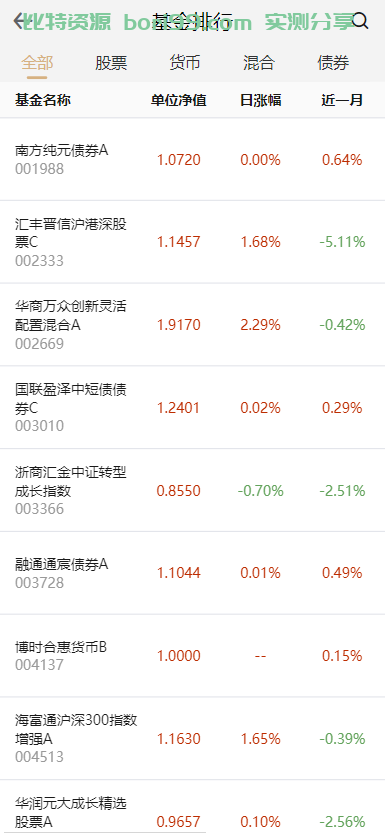Open fund 南方纯元债券A
The image size is (385, 833).
(192, 159)
